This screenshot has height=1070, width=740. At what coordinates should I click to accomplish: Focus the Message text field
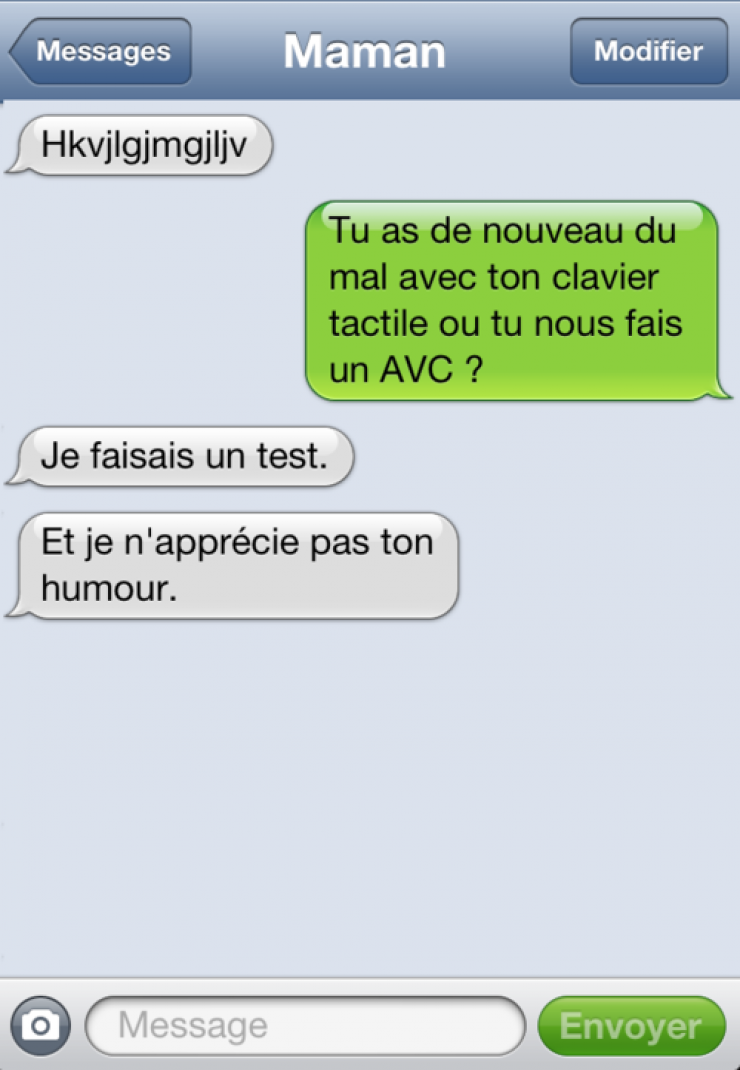[x=305, y=1025]
